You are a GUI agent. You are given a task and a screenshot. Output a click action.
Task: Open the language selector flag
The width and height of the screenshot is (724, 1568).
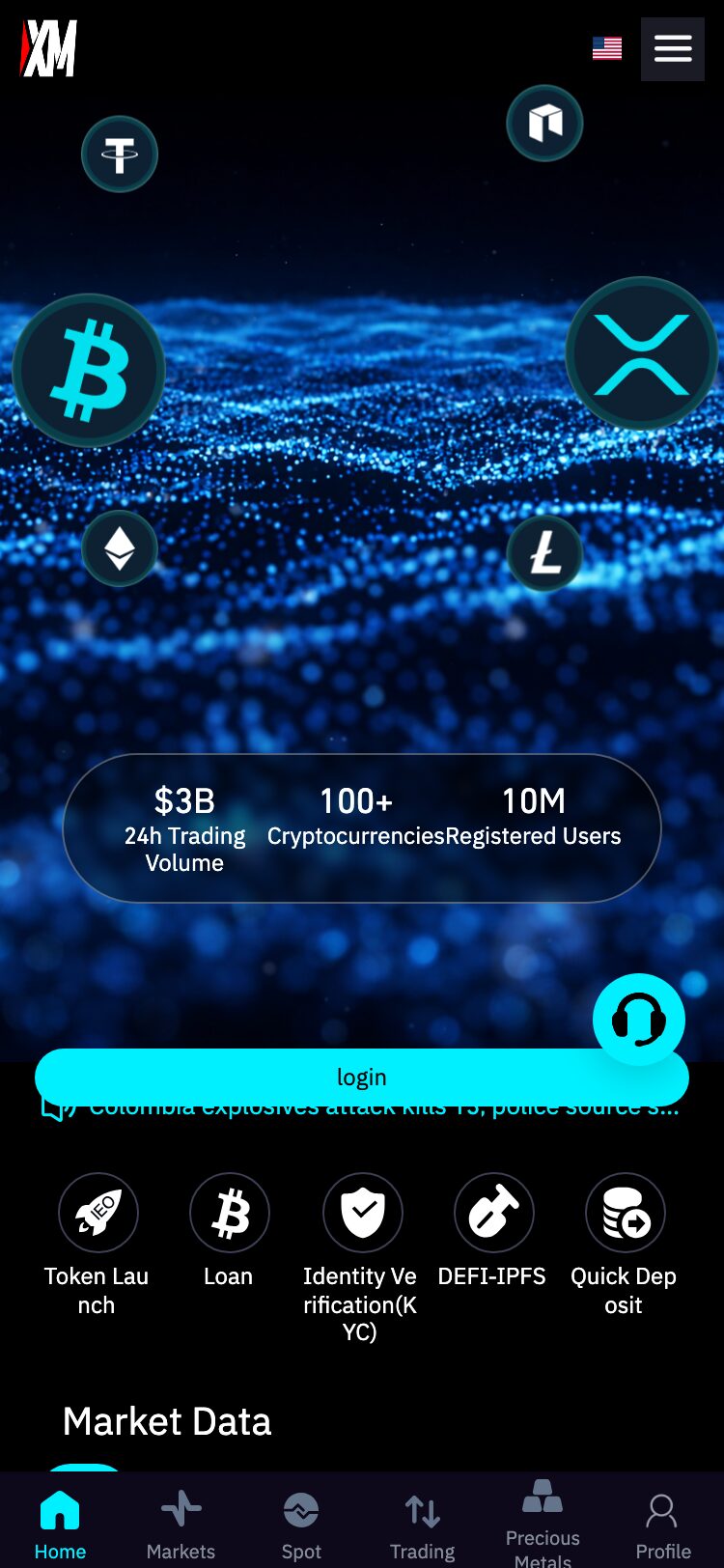(x=606, y=48)
